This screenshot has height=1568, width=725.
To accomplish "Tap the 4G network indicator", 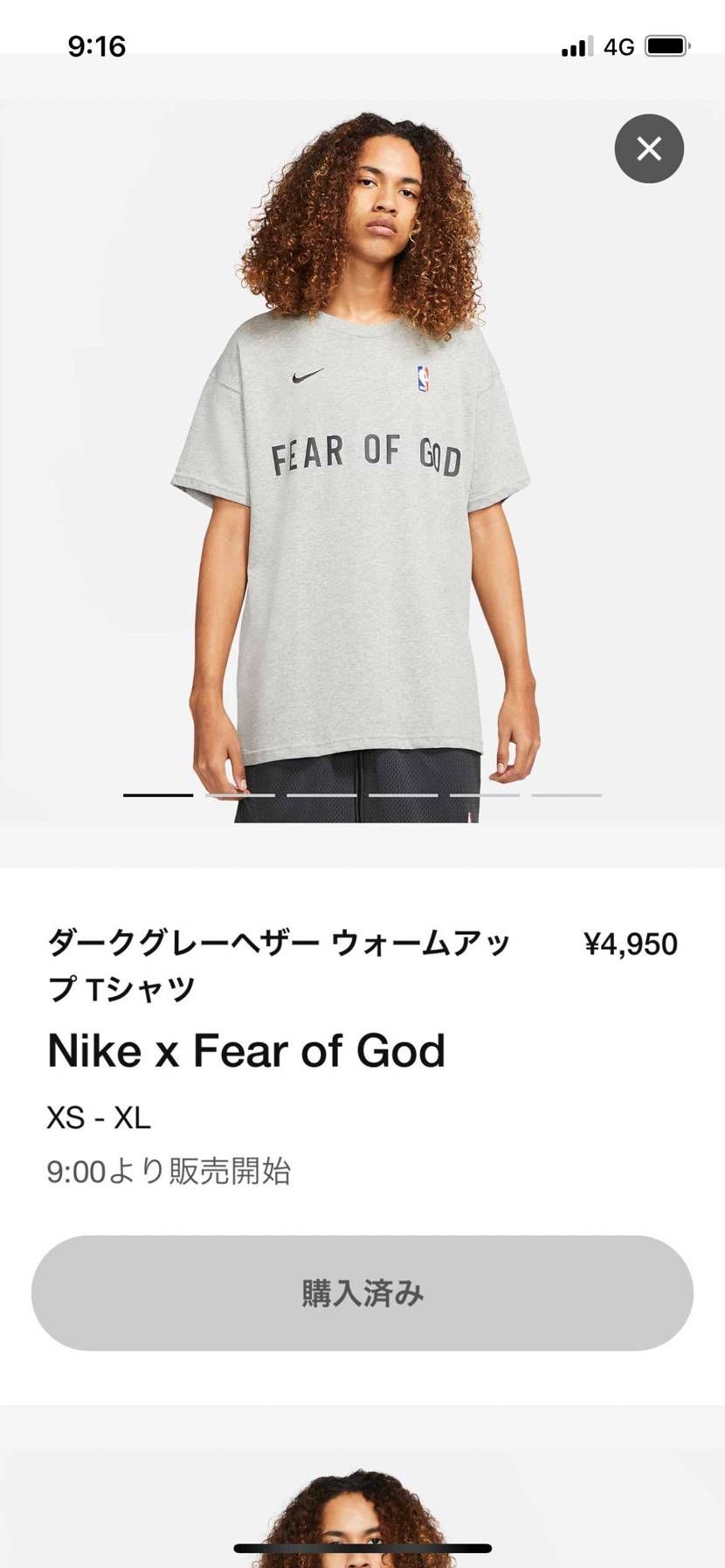I will [x=620, y=46].
